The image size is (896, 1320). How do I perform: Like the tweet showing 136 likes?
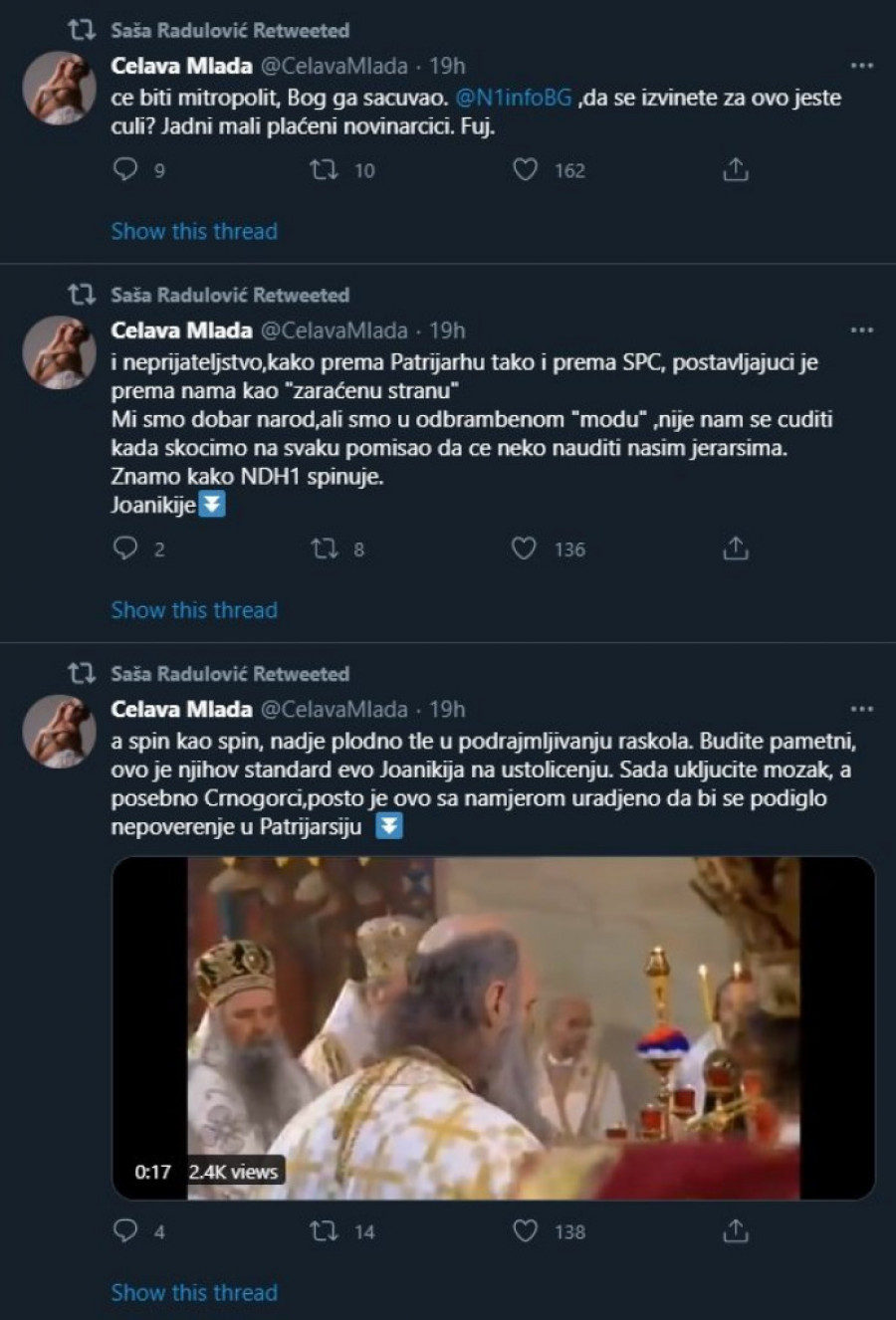525,549
